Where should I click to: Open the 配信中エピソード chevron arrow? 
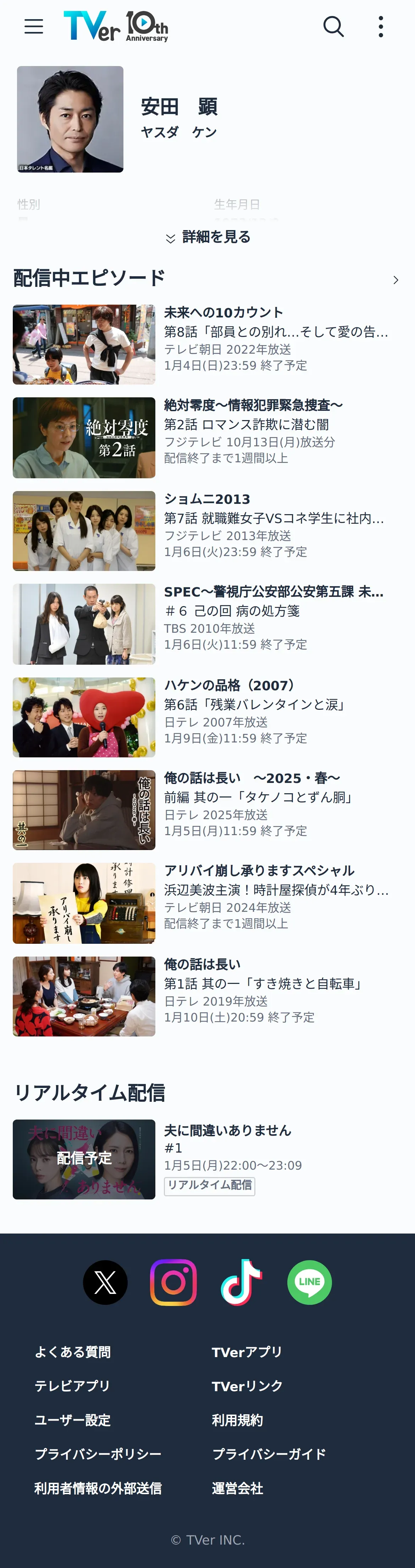tap(395, 280)
